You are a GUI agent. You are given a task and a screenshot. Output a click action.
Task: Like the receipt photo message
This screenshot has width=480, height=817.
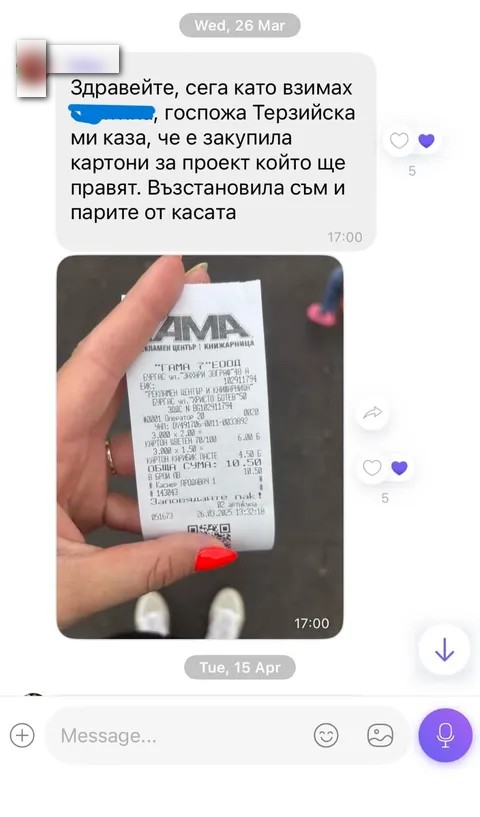click(x=372, y=468)
